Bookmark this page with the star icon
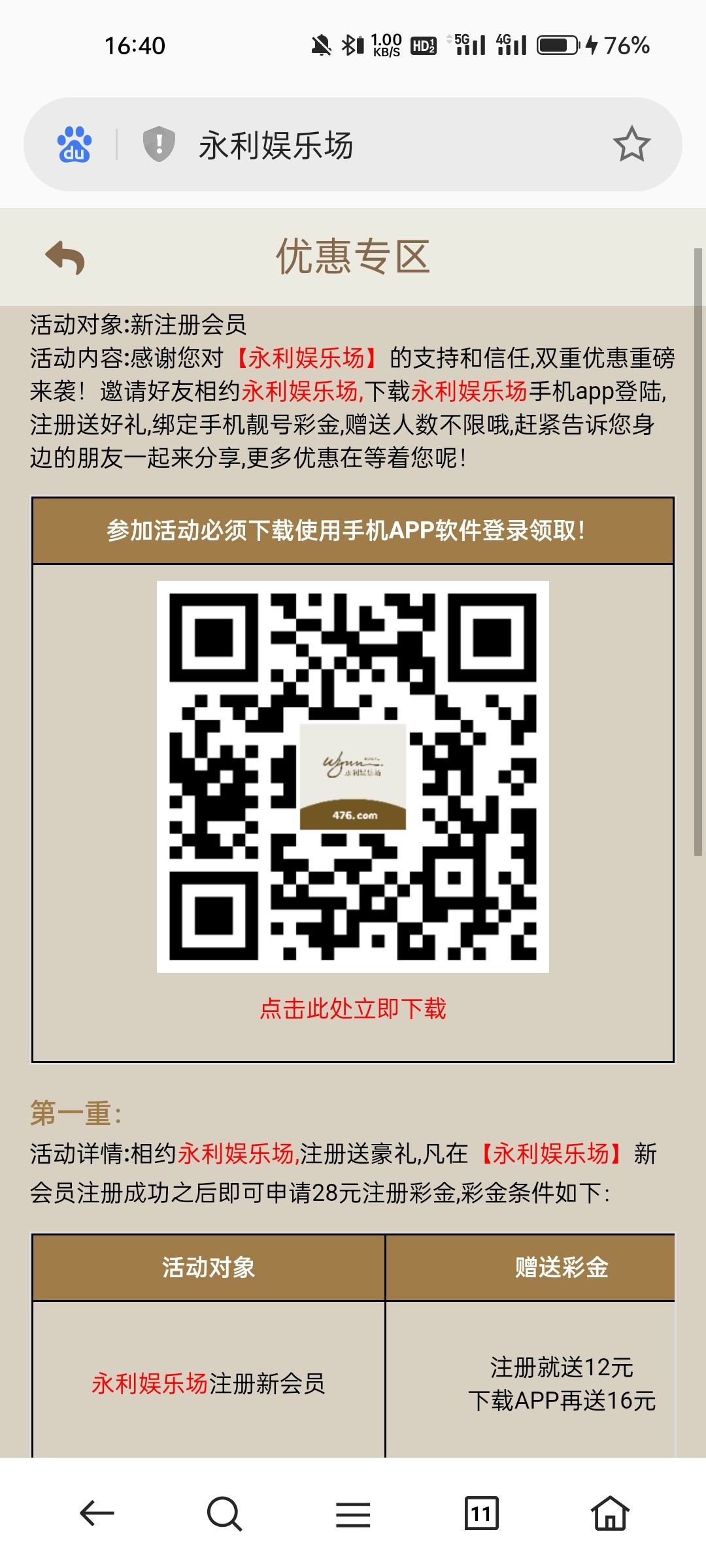This screenshot has height=1568, width=706. pyautogui.click(x=631, y=144)
